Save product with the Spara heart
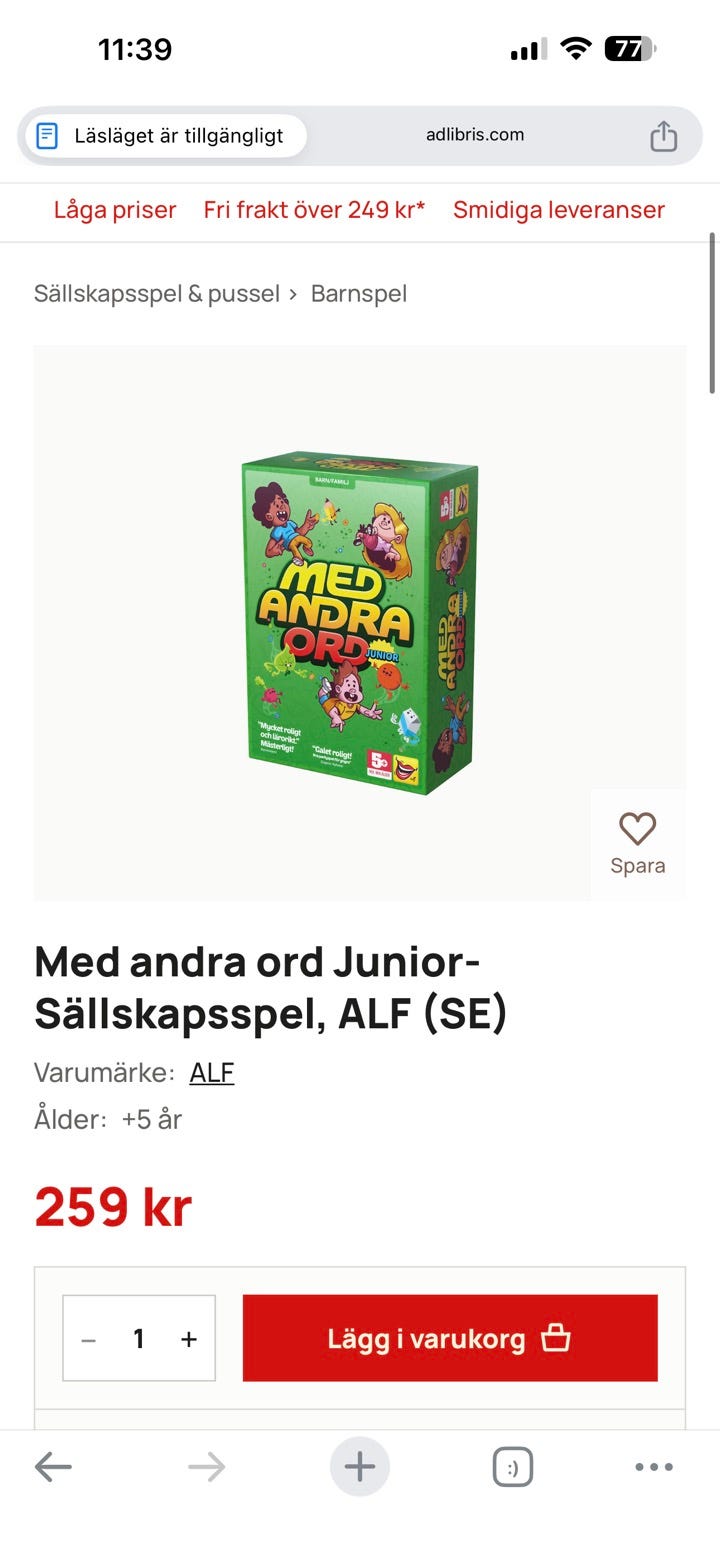The width and height of the screenshot is (720, 1561). (x=637, y=843)
